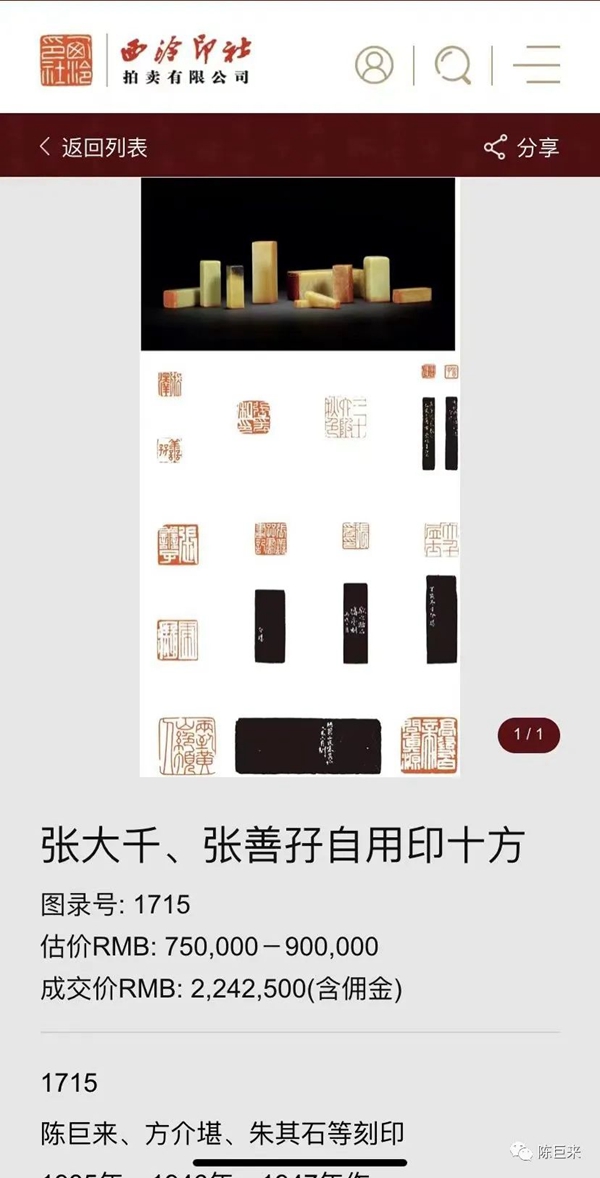Open the search magnifier icon
The width and height of the screenshot is (600, 1178).
452,65
